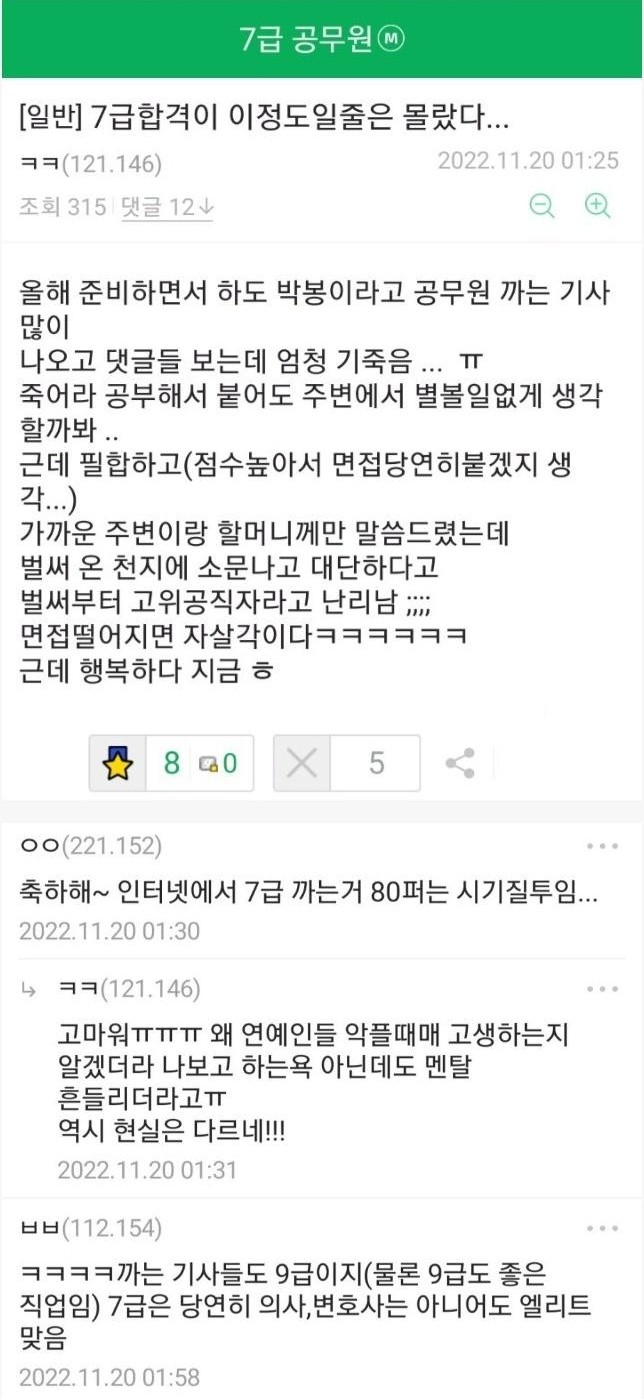
Task: Recommend this post with the star button
Action: [x=118, y=764]
